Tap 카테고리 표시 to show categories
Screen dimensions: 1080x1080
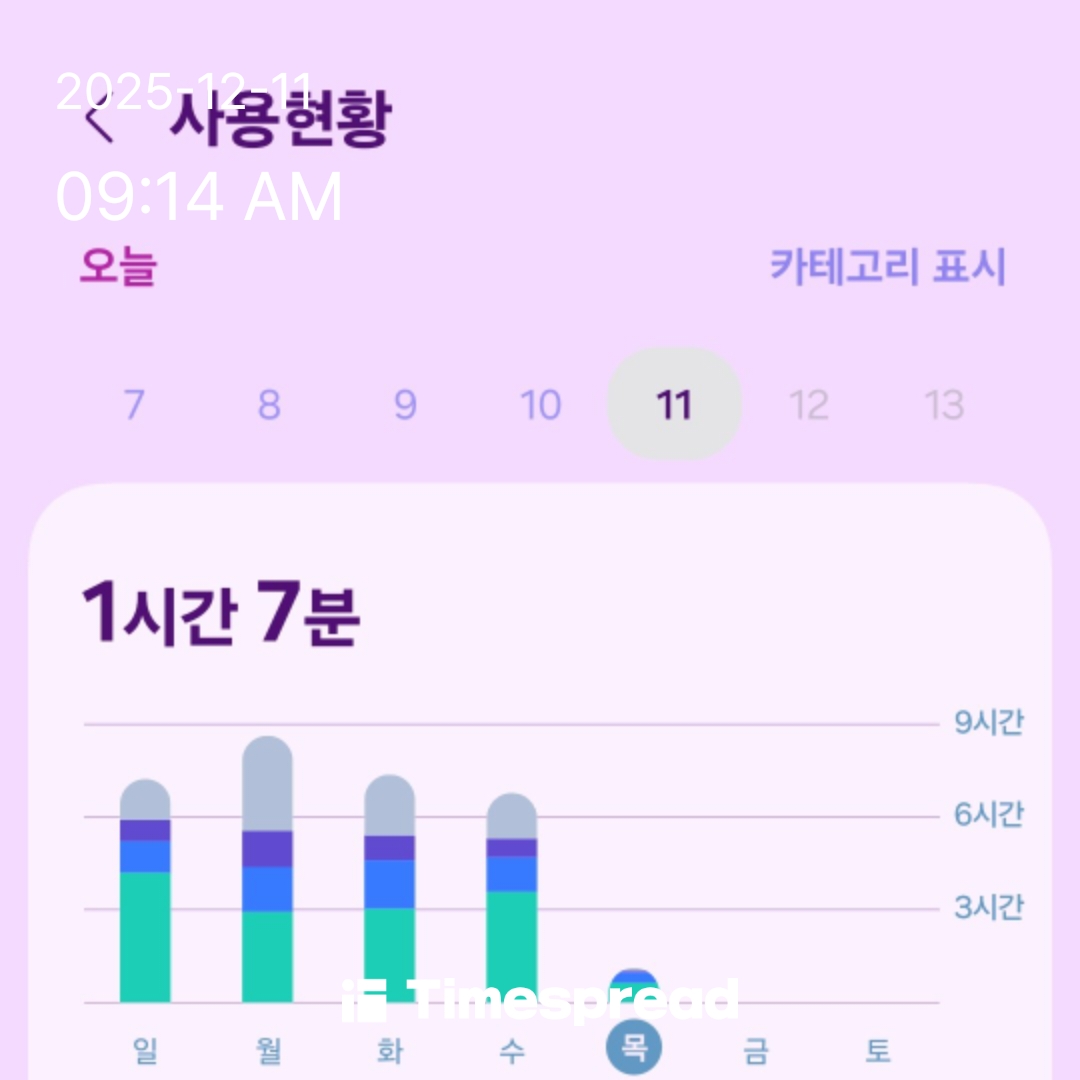click(887, 267)
